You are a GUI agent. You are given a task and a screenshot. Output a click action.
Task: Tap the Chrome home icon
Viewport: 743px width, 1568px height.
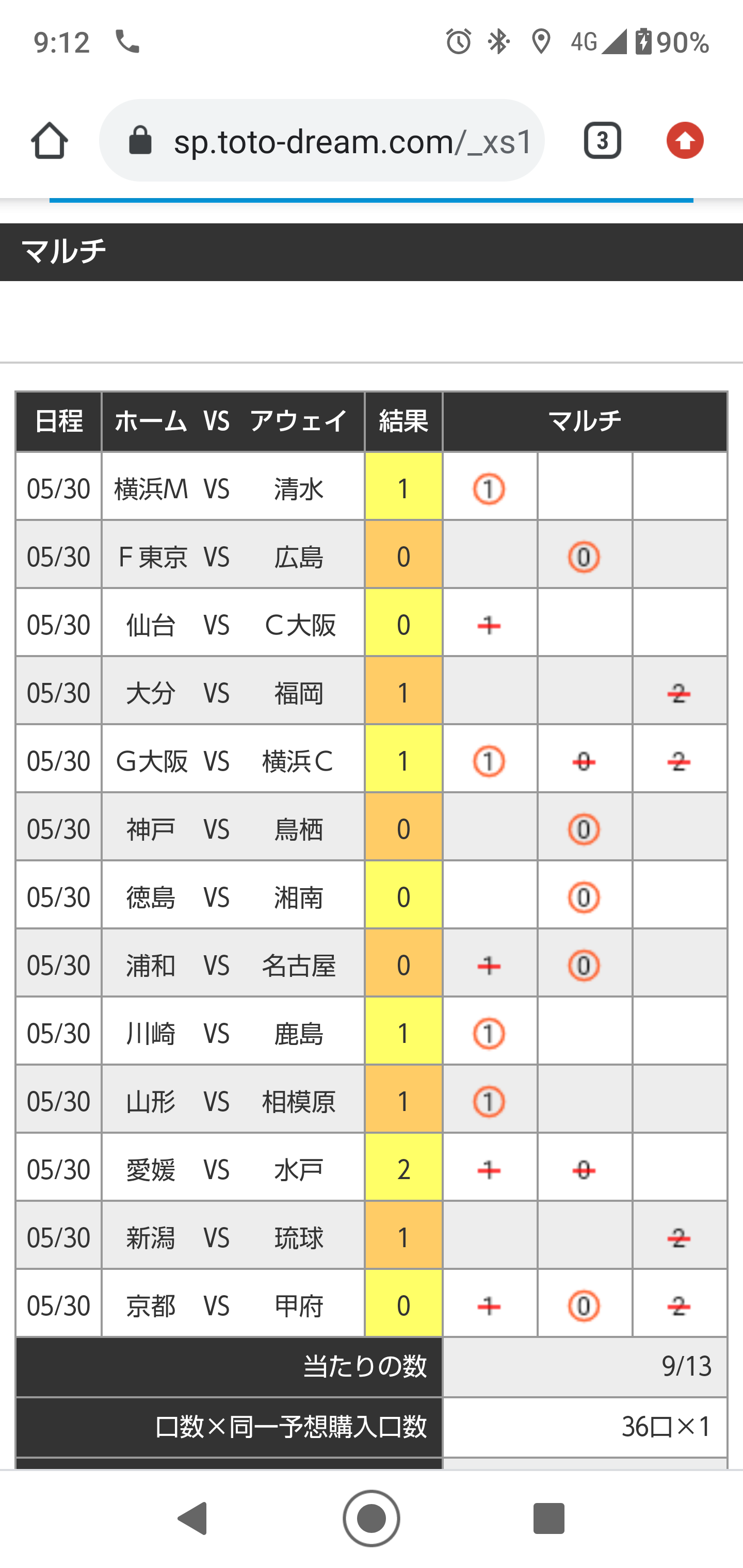pos(50,141)
